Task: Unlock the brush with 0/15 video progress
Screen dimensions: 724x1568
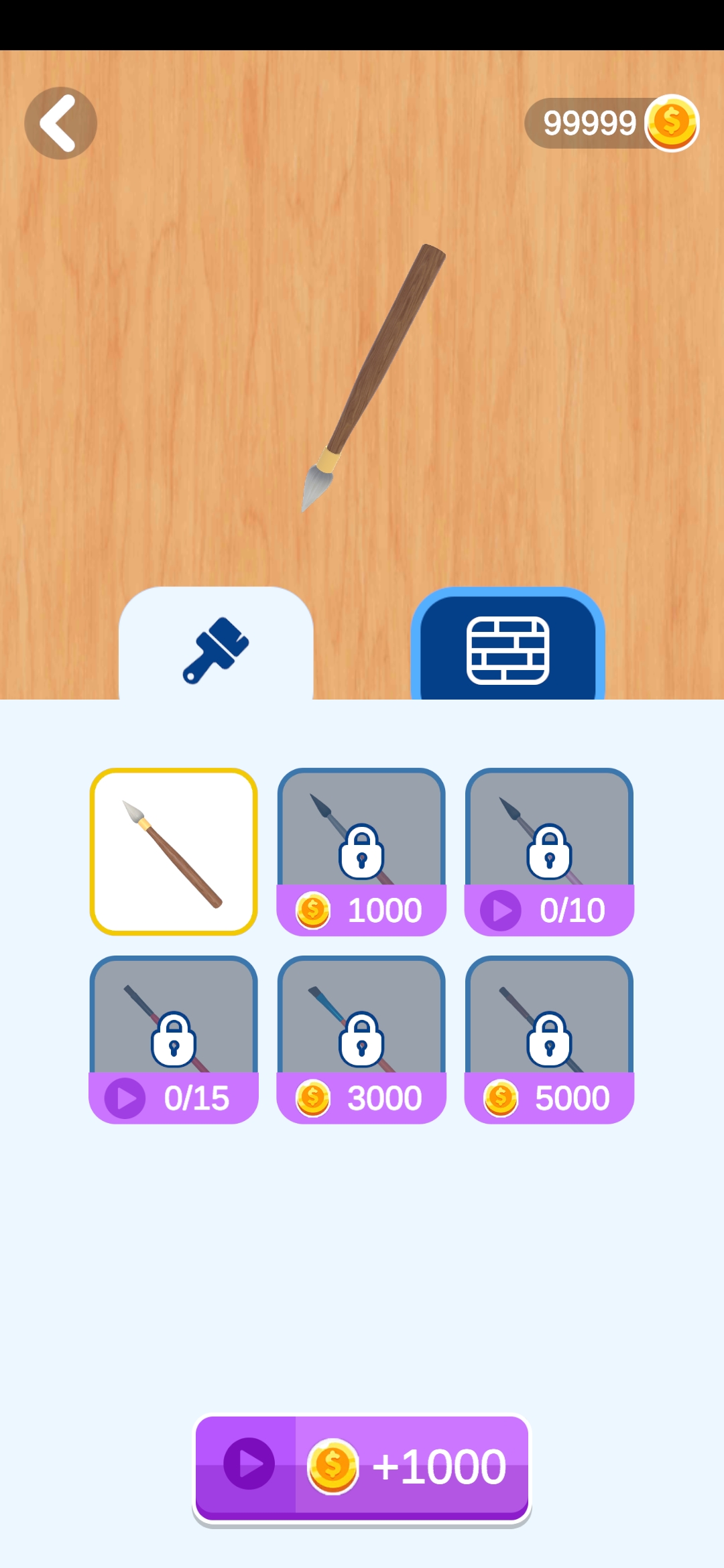Action: [x=174, y=1040]
